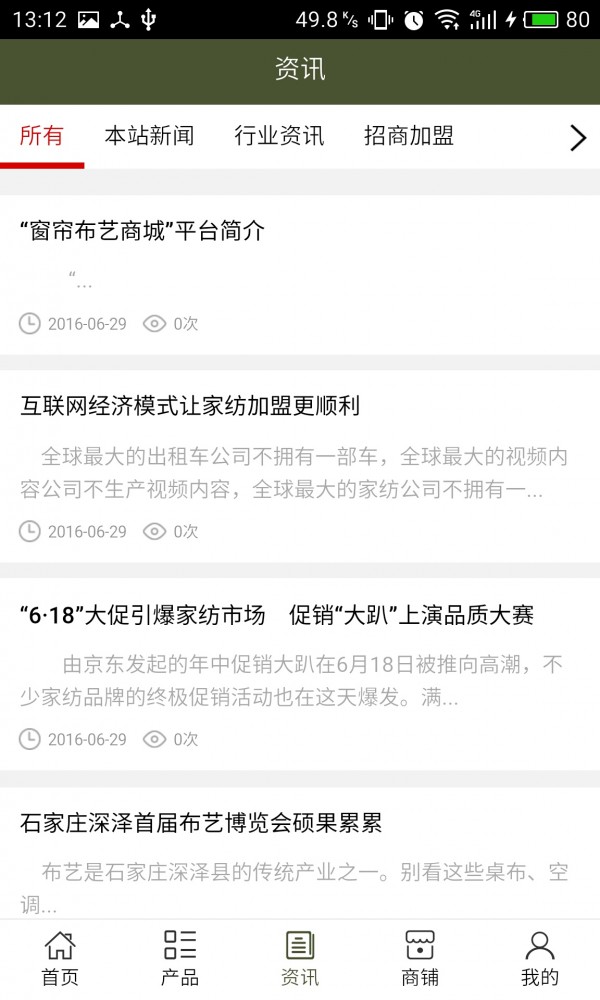
Task: Select the 行业资讯 tab
Action: [x=279, y=136]
